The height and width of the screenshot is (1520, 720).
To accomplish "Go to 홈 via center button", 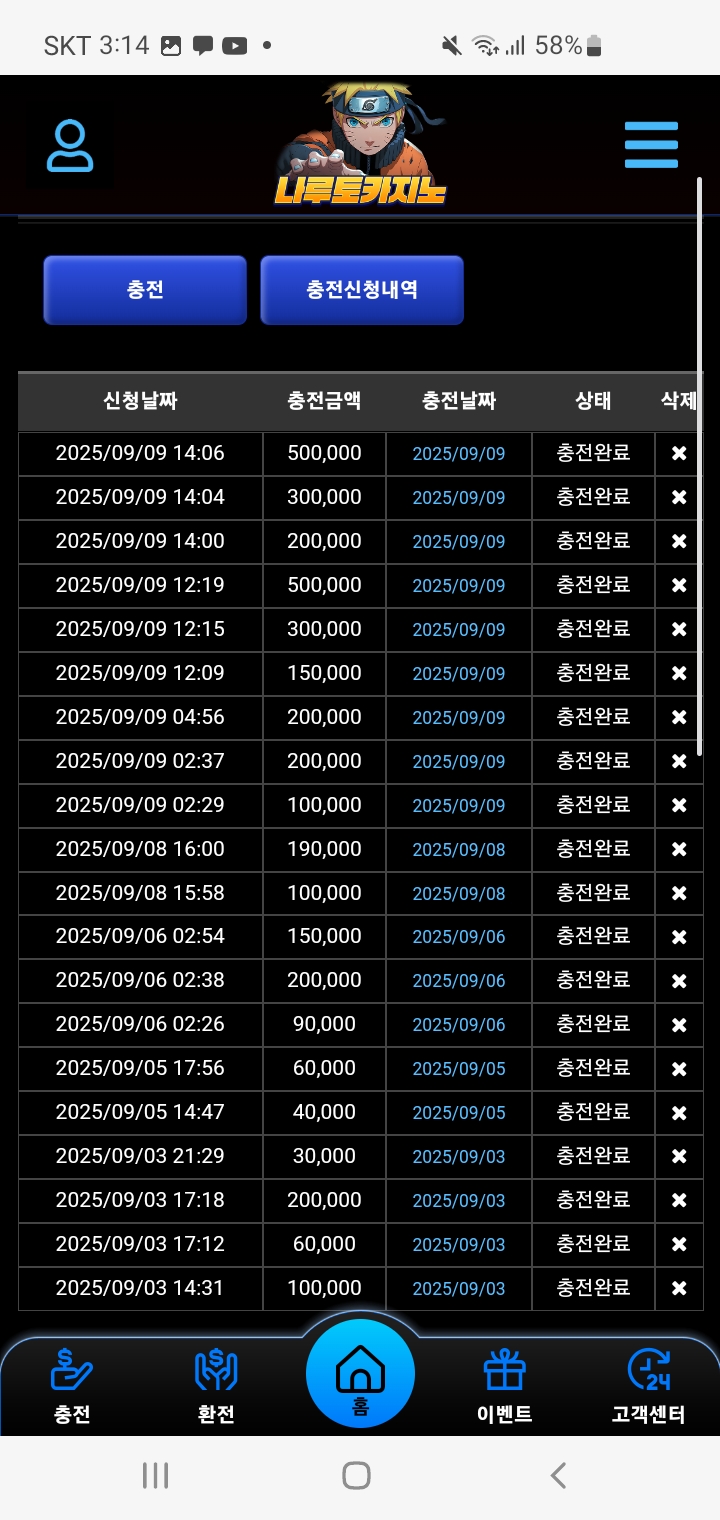I will point(360,1375).
